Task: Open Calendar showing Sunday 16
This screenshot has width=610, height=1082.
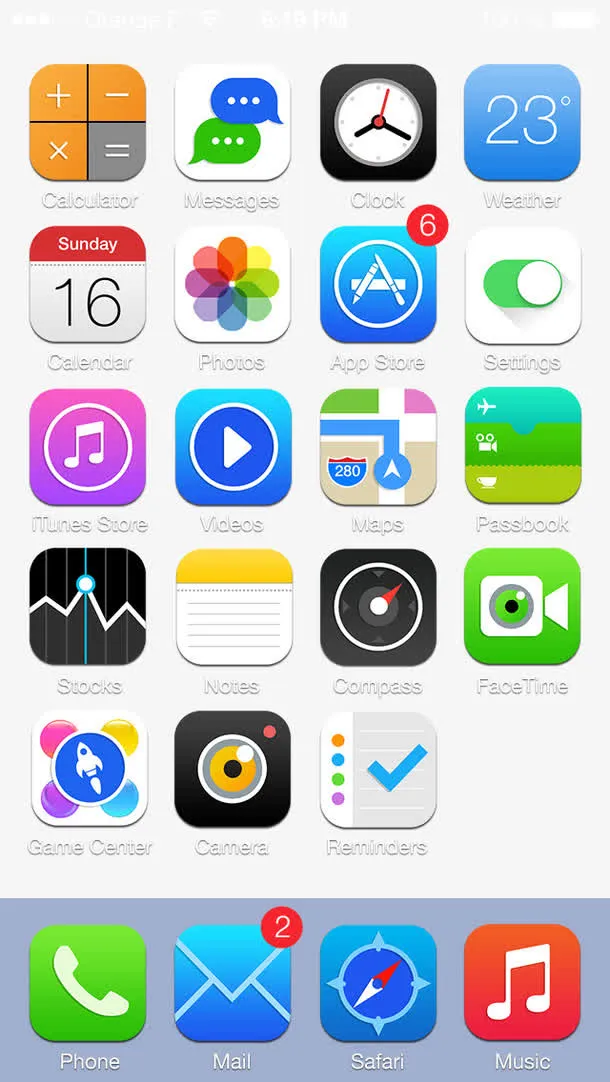Action: pyautogui.click(x=88, y=284)
